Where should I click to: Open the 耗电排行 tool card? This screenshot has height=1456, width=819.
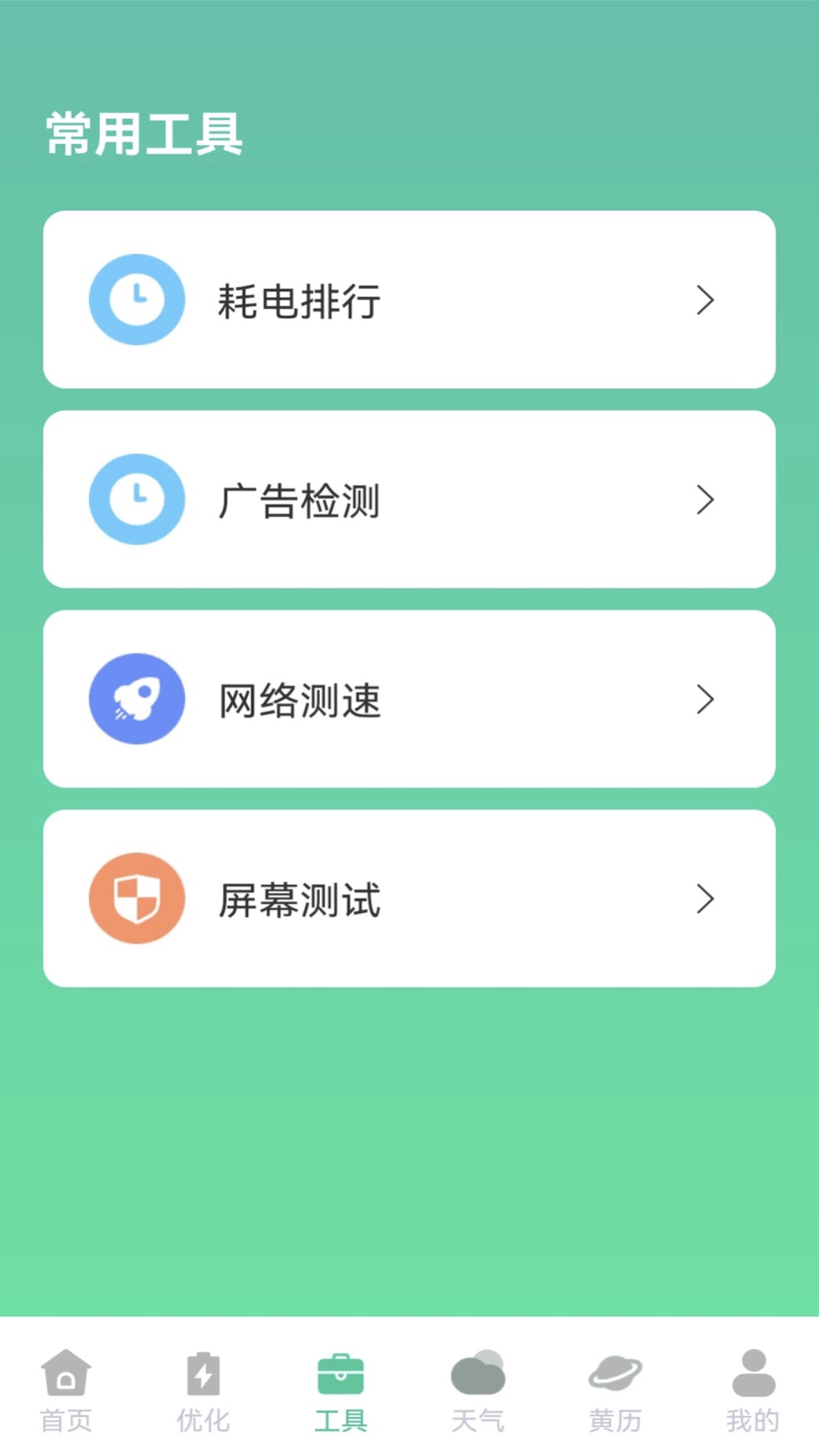click(x=409, y=300)
